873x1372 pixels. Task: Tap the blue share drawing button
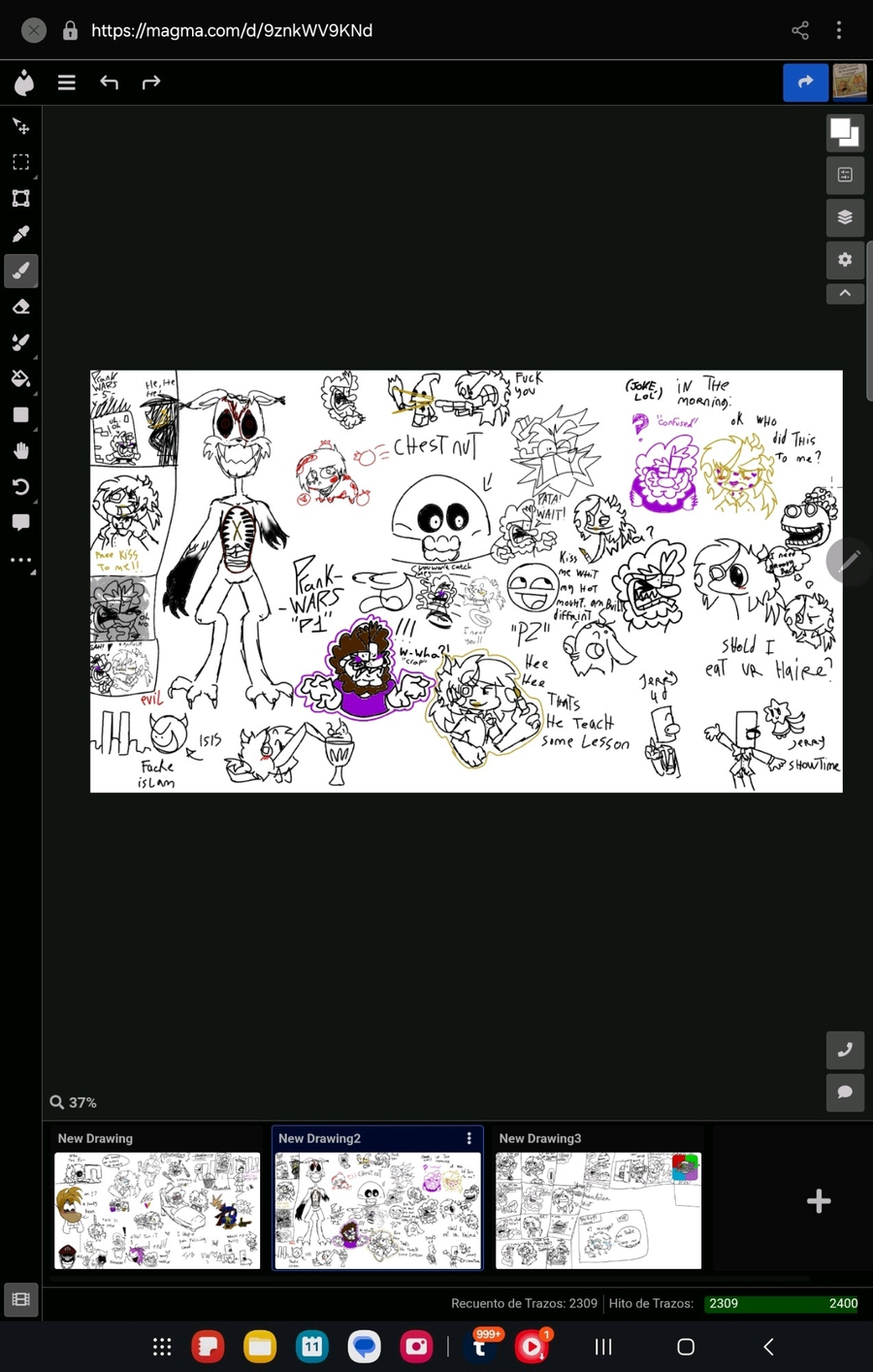[805, 82]
